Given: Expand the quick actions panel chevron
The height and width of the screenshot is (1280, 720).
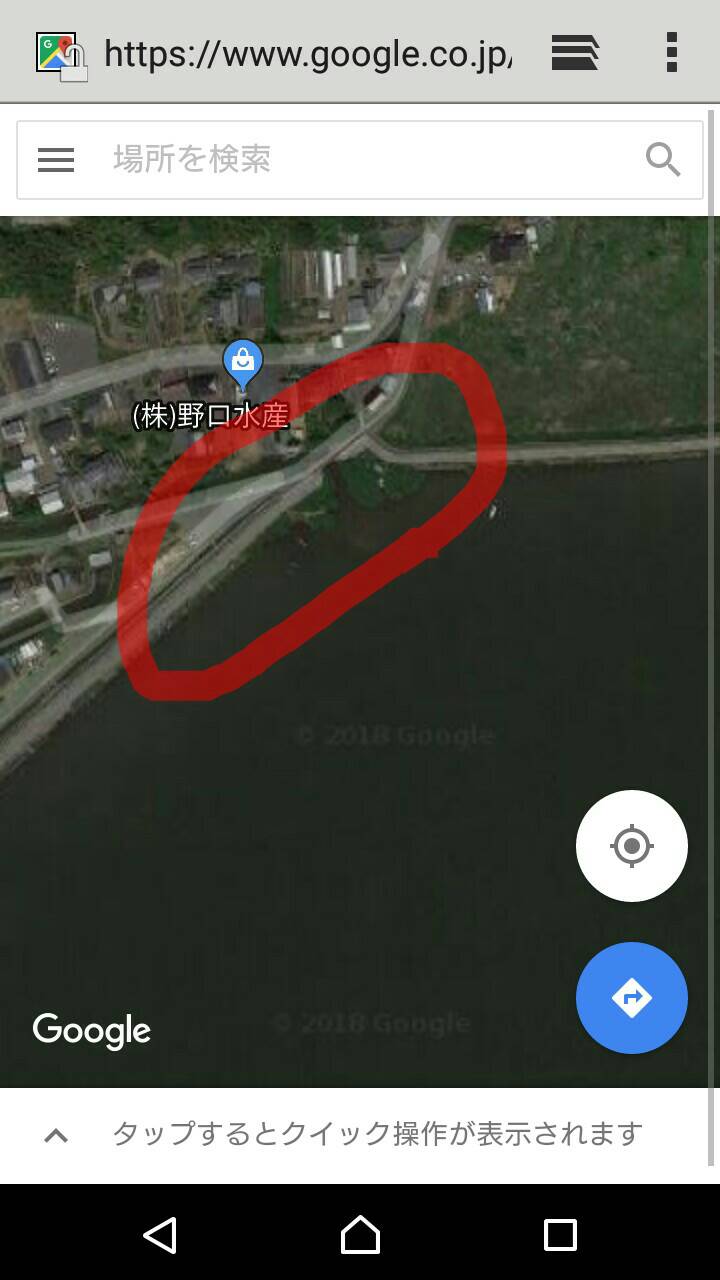Looking at the screenshot, I should point(57,1135).
